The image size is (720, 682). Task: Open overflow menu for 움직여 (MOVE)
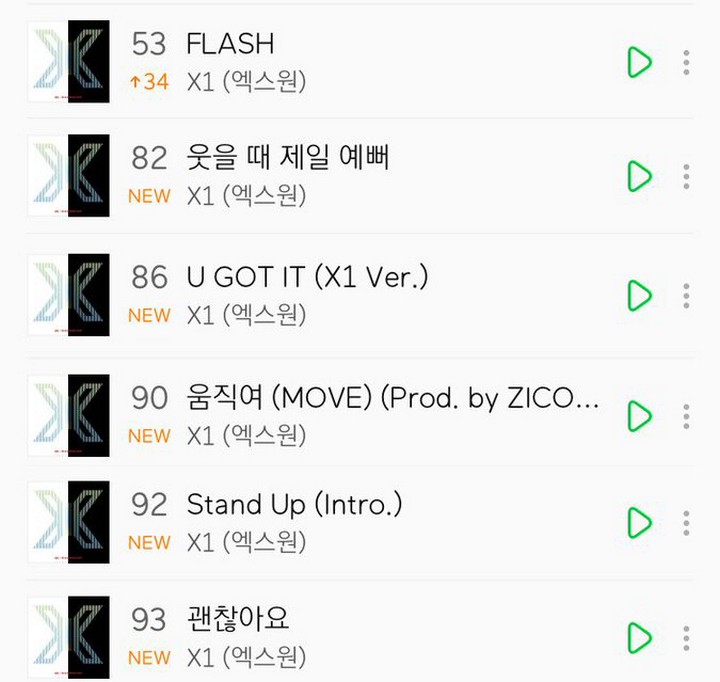(686, 416)
